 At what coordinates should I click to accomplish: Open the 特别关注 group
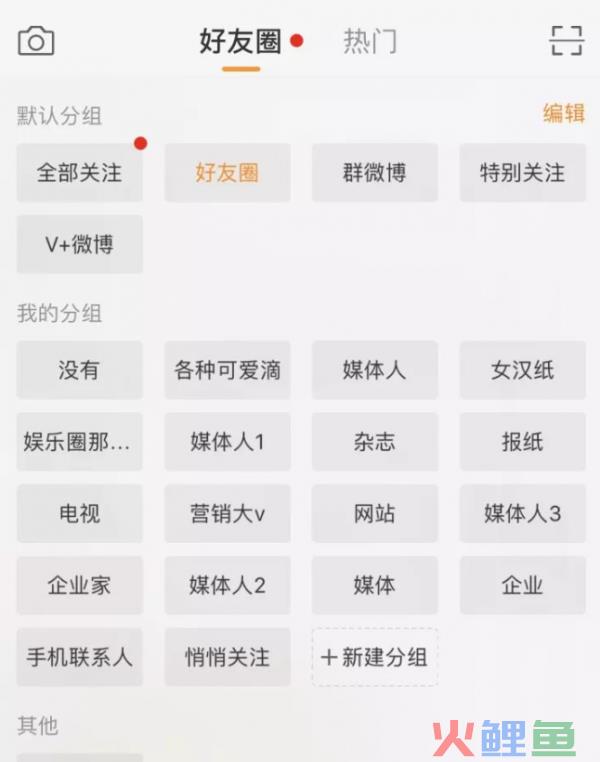point(522,172)
